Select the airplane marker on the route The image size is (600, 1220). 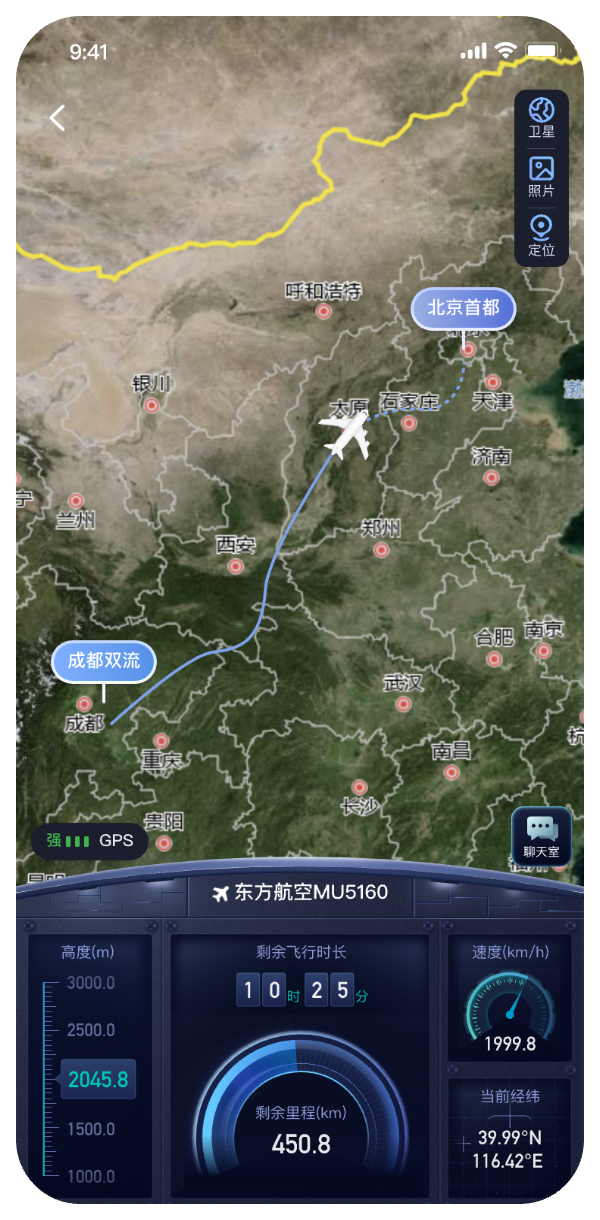point(347,433)
